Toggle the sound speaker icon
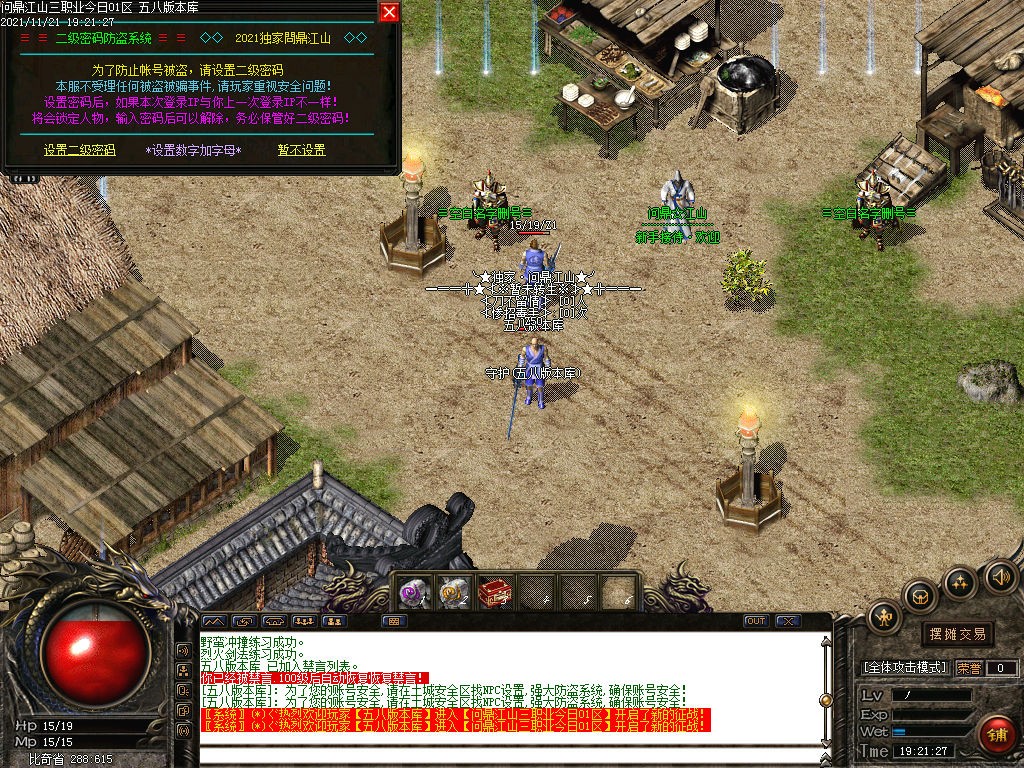1024x768 pixels. [1000, 576]
